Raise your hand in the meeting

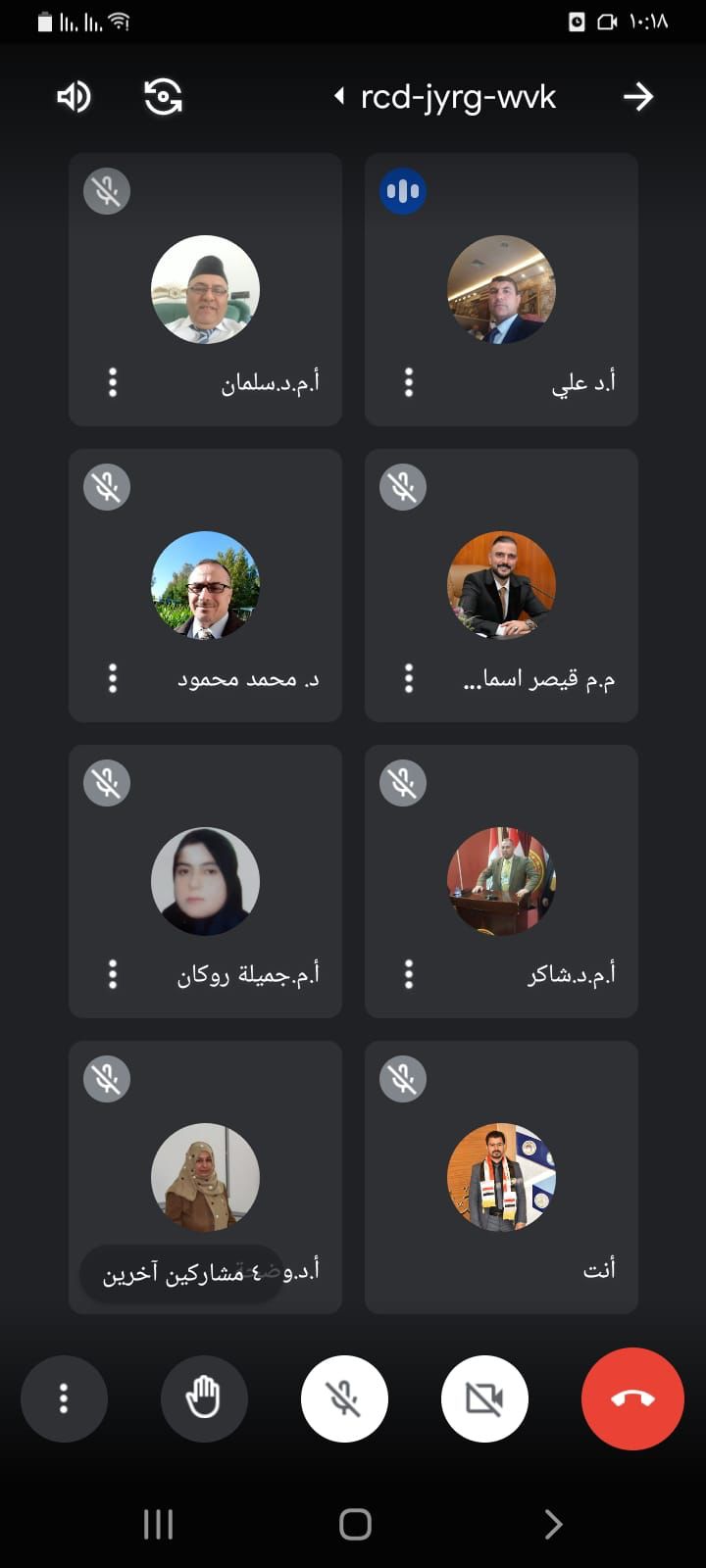pos(204,1398)
